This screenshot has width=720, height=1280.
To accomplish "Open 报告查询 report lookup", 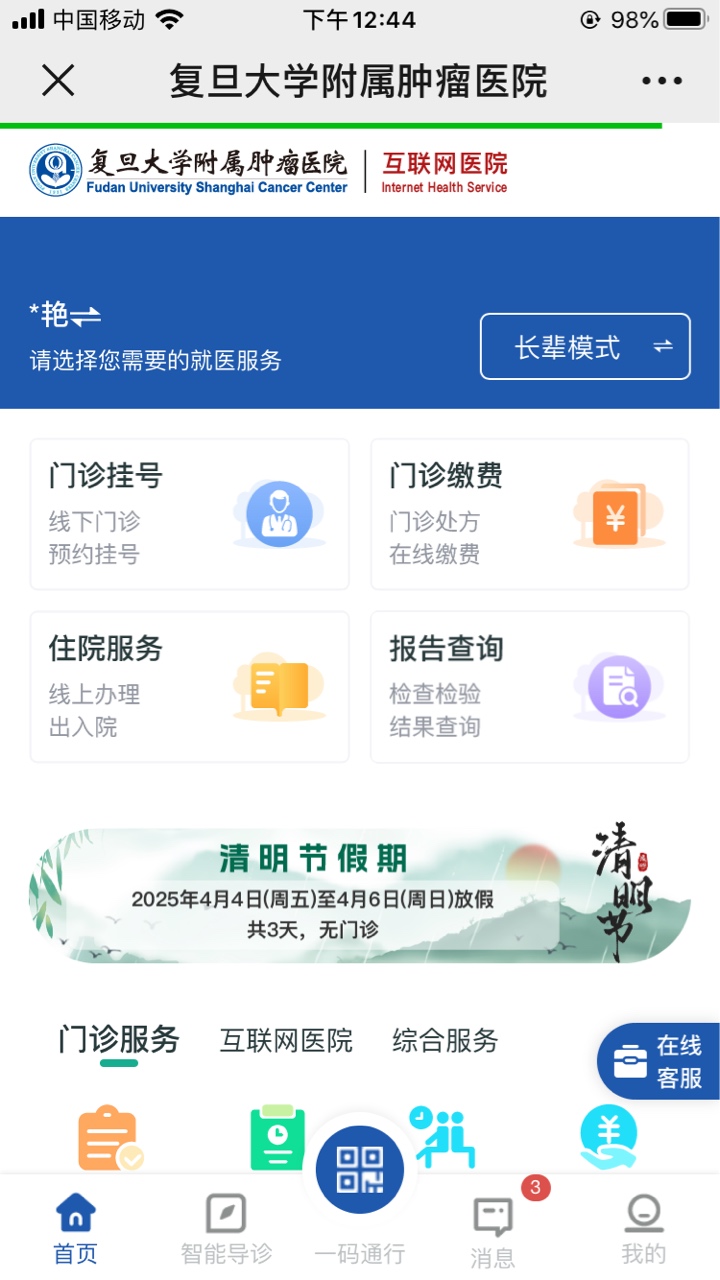I will (x=529, y=687).
